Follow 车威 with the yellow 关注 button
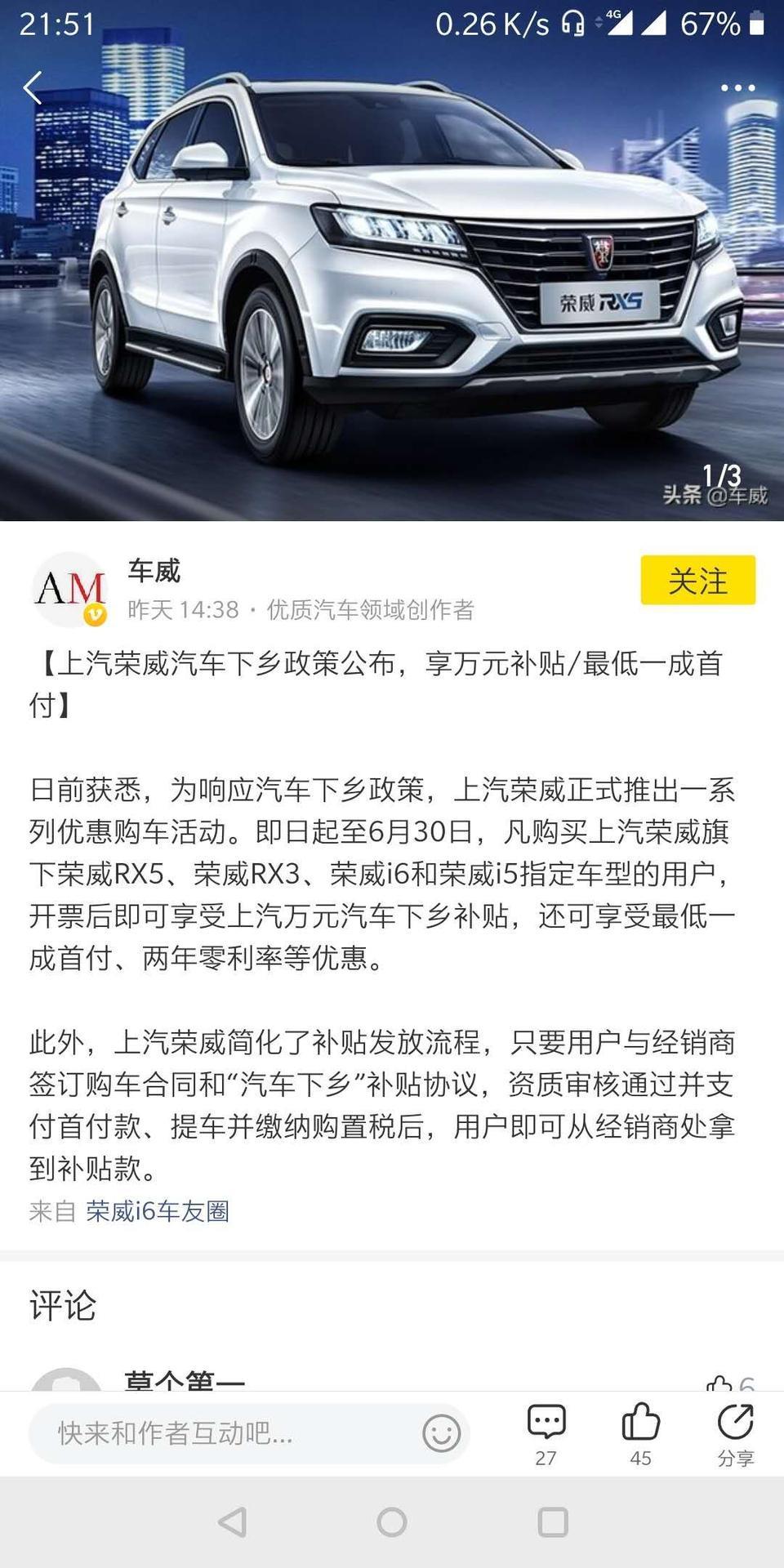 click(697, 581)
